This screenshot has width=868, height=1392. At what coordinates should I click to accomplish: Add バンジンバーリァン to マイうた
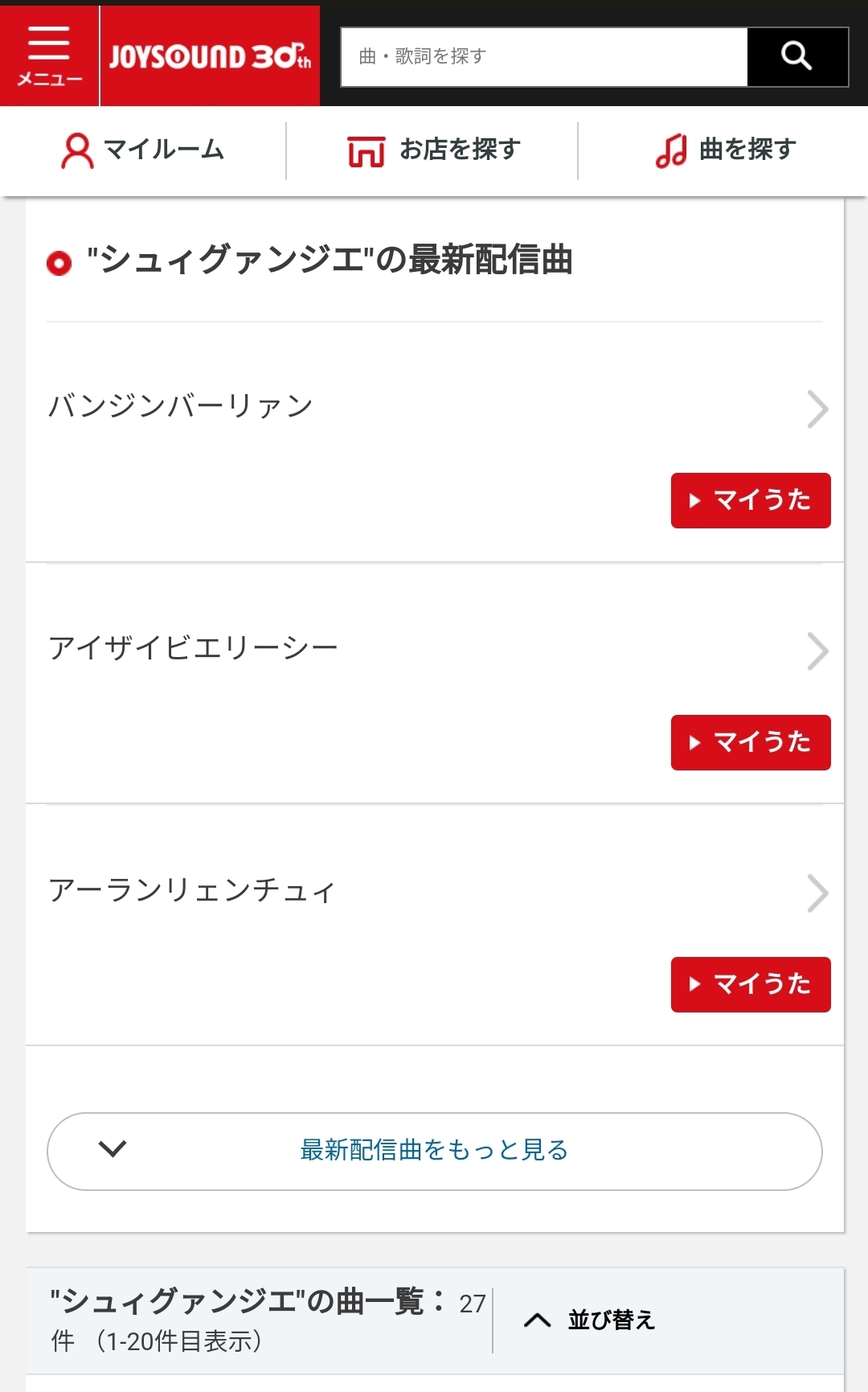click(x=750, y=500)
